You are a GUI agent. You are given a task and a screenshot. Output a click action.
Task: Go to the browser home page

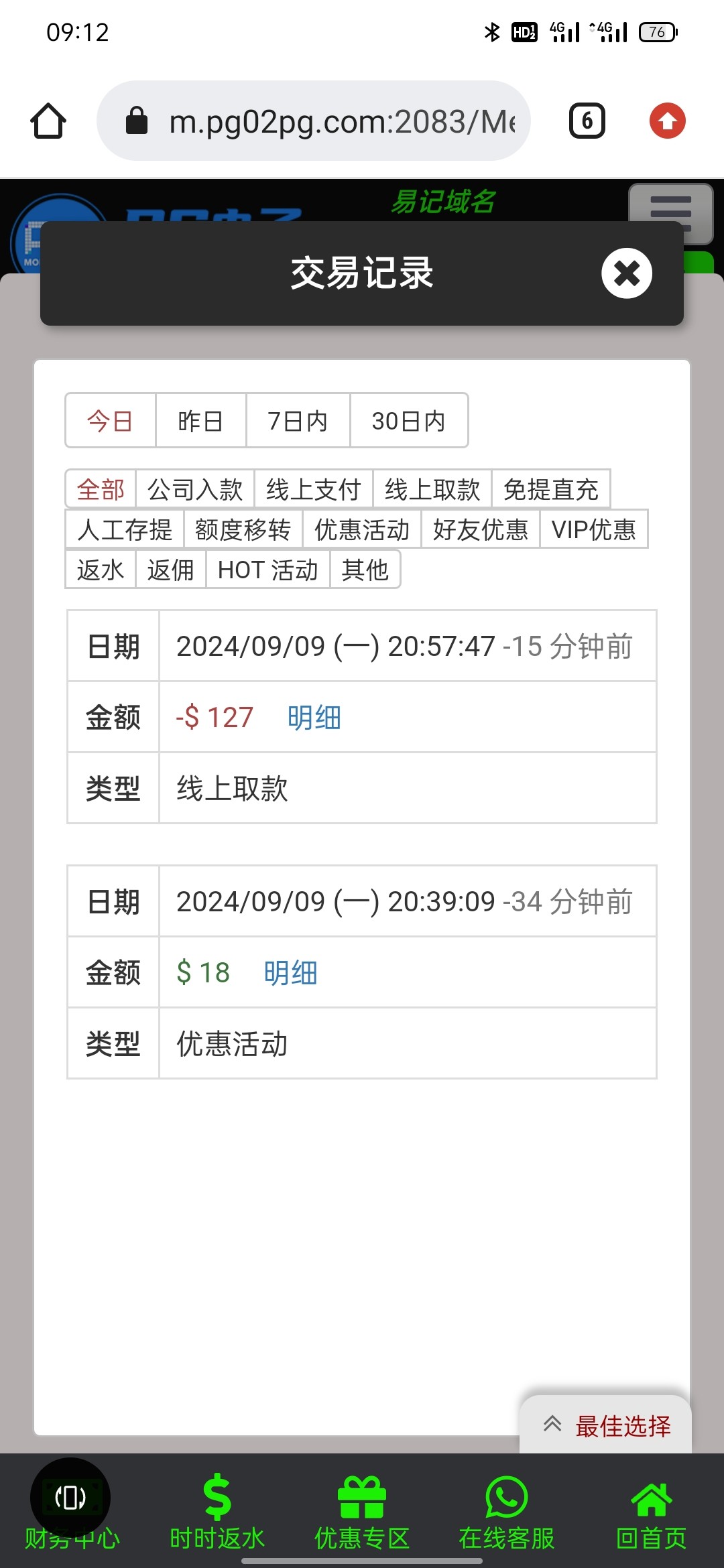click(48, 121)
